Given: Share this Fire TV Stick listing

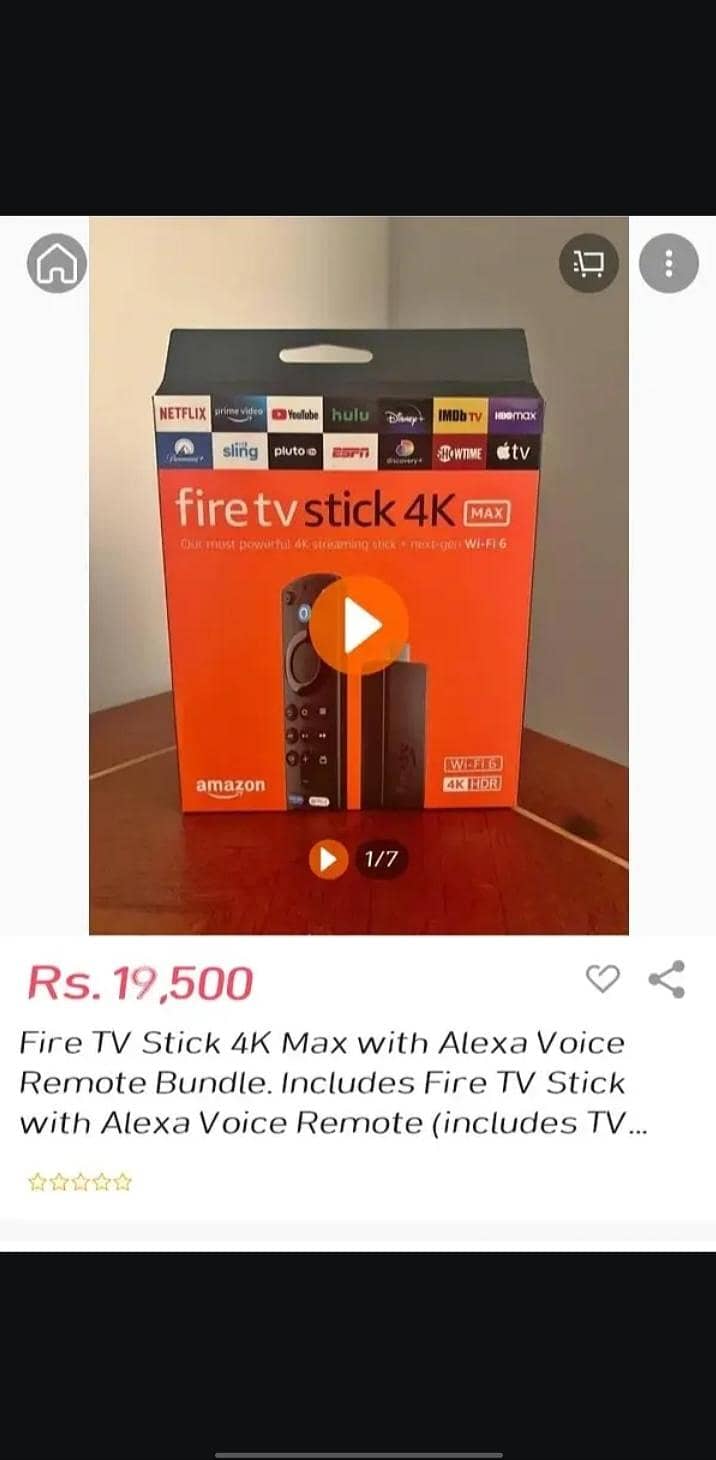Looking at the screenshot, I should pyautogui.click(x=667, y=979).
